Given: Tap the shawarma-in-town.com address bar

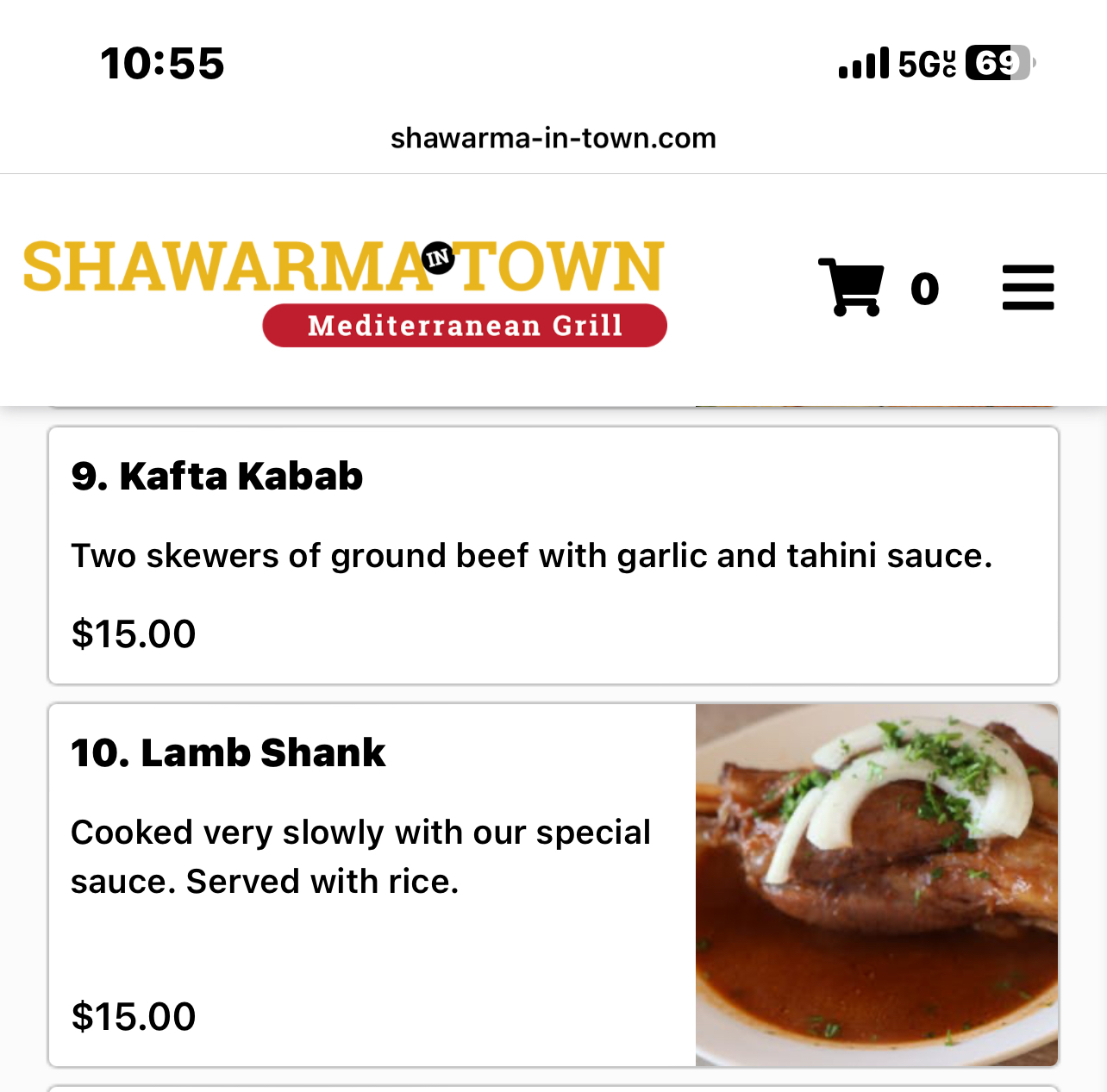Looking at the screenshot, I should [553, 138].
